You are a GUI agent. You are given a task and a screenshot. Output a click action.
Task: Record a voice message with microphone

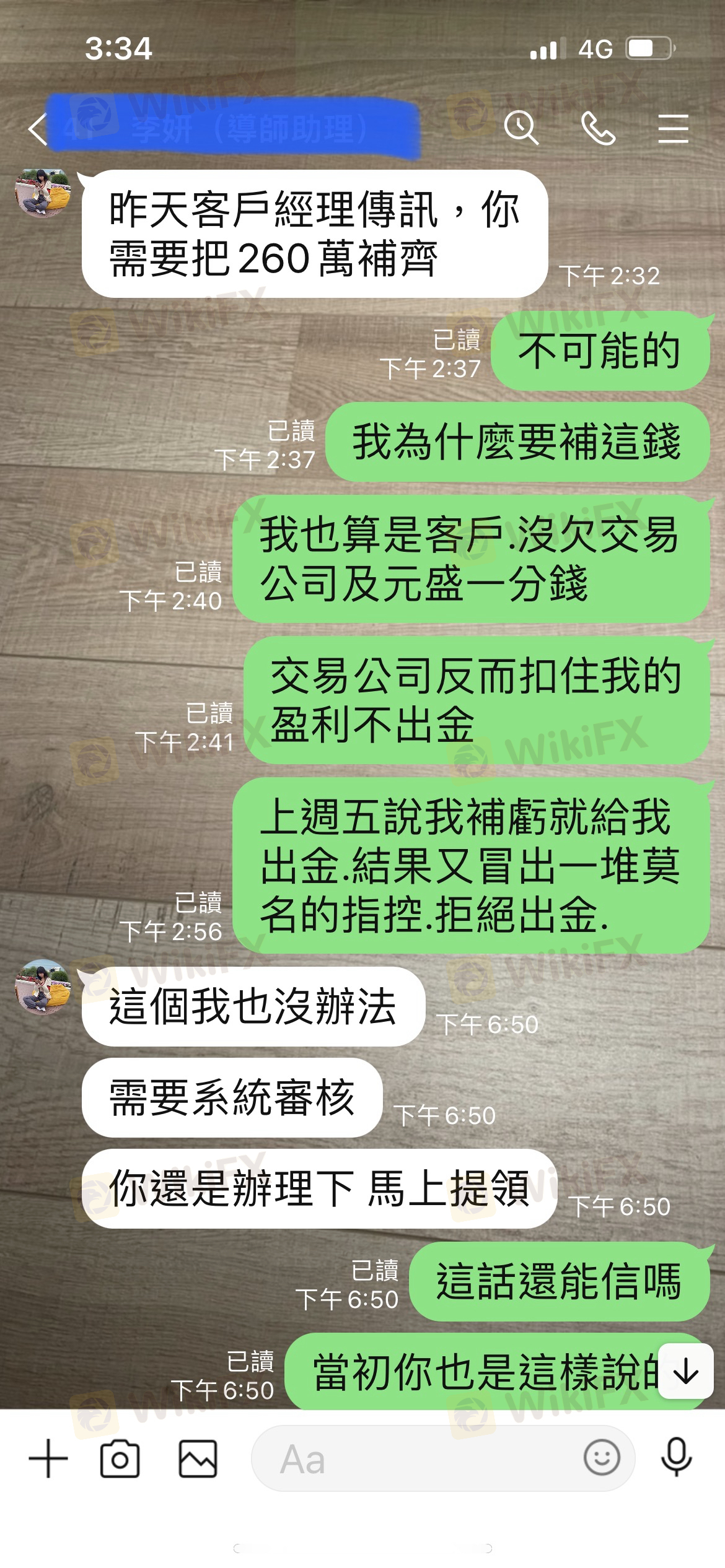tap(676, 1457)
